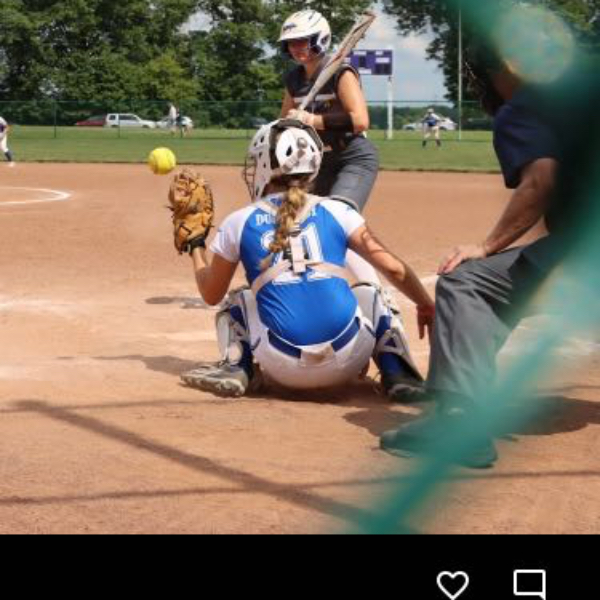Viewport: 600px width, 600px height.
Task: Open comments on this photo
Action: [x=529, y=584]
